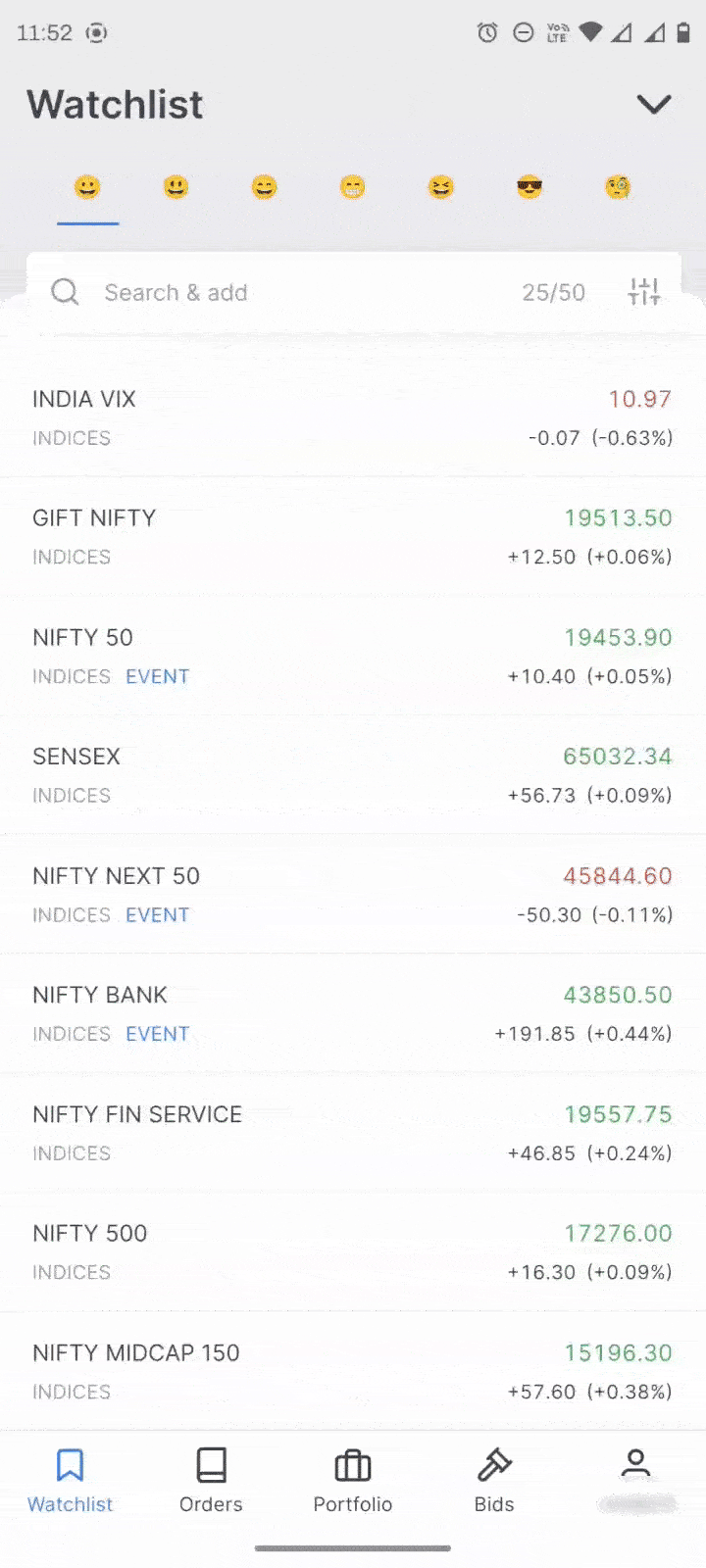Image resolution: width=706 pixels, height=1568 pixels.
Task: Open the NIFTY 500 row
Action: point(353,1251)
